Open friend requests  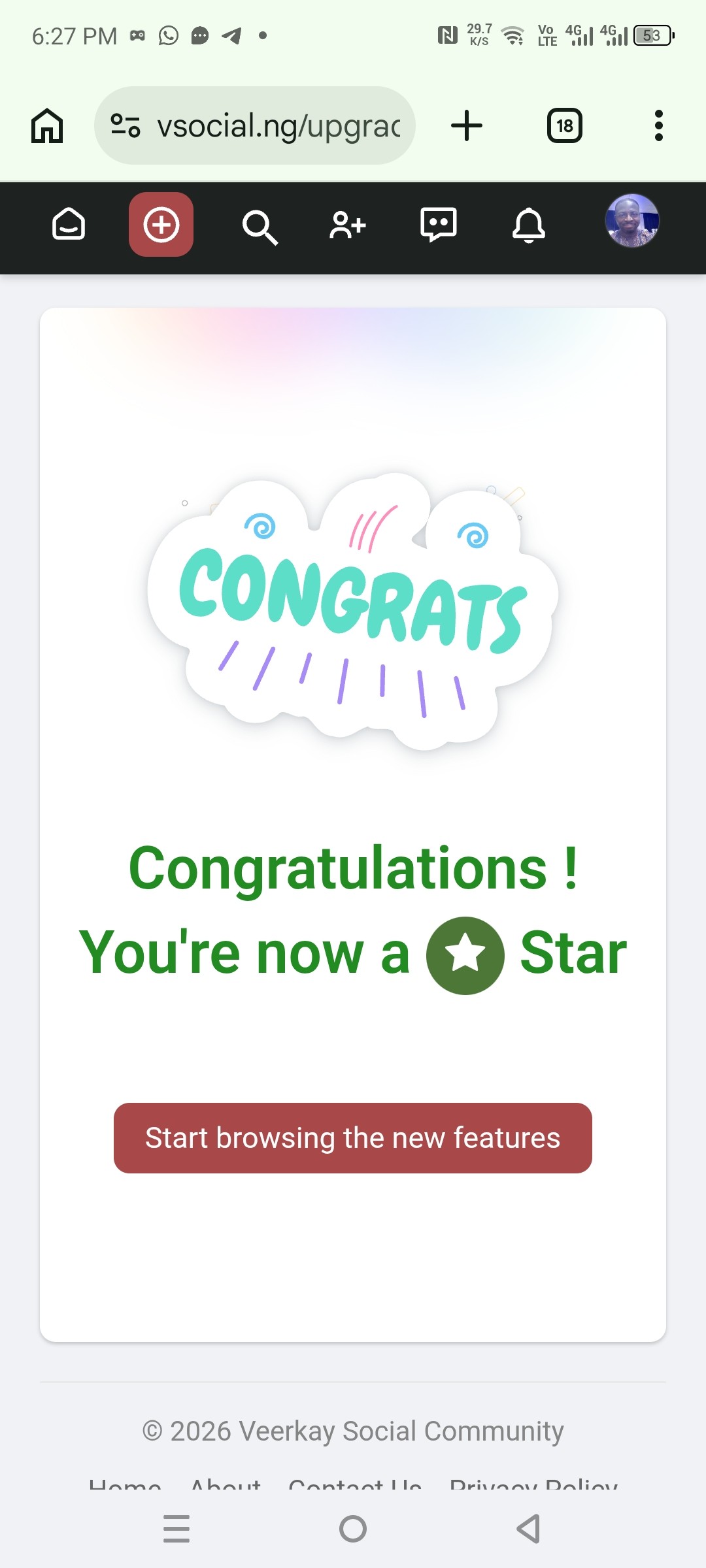tap(348, 225)
